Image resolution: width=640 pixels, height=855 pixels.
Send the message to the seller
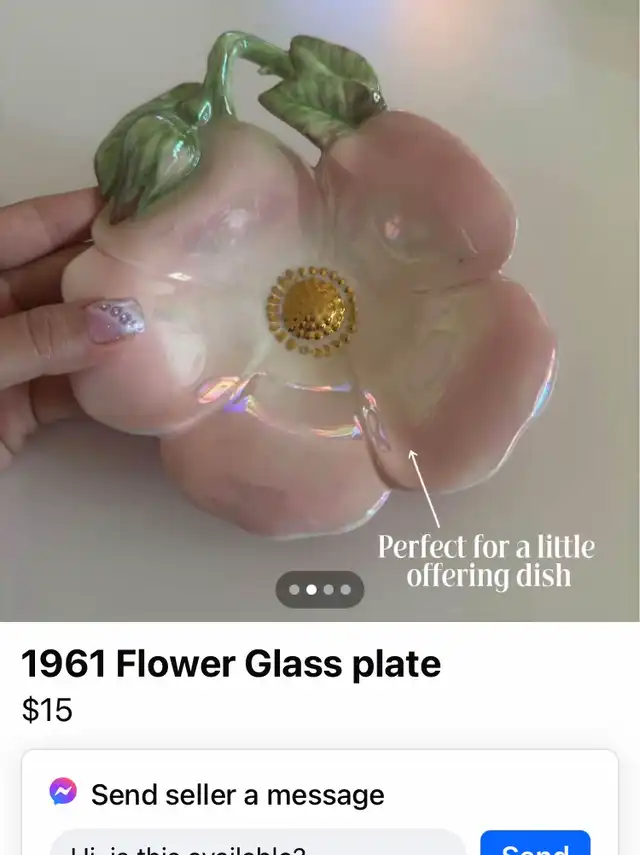click(535, 845)
